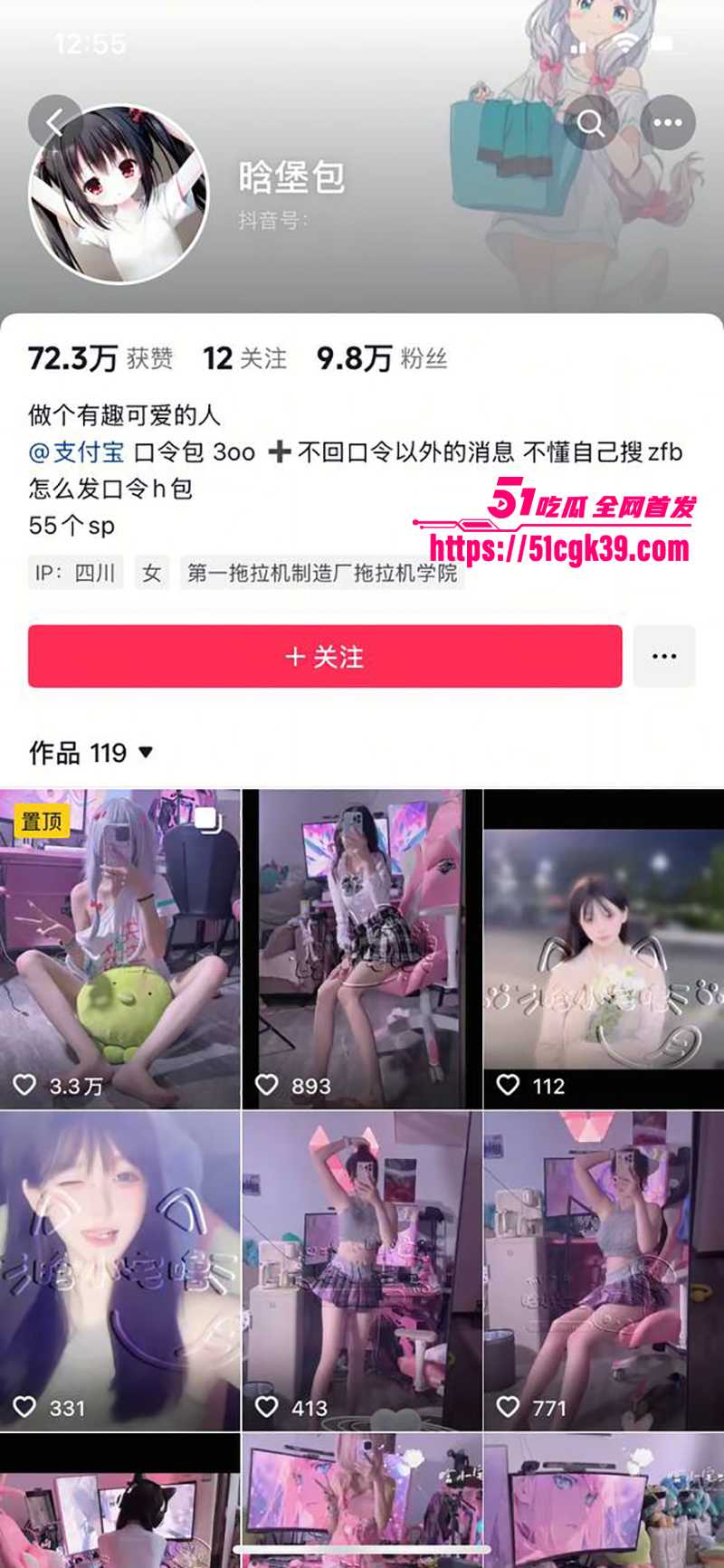Open the video with 893 likes

(x=362, y=948)
